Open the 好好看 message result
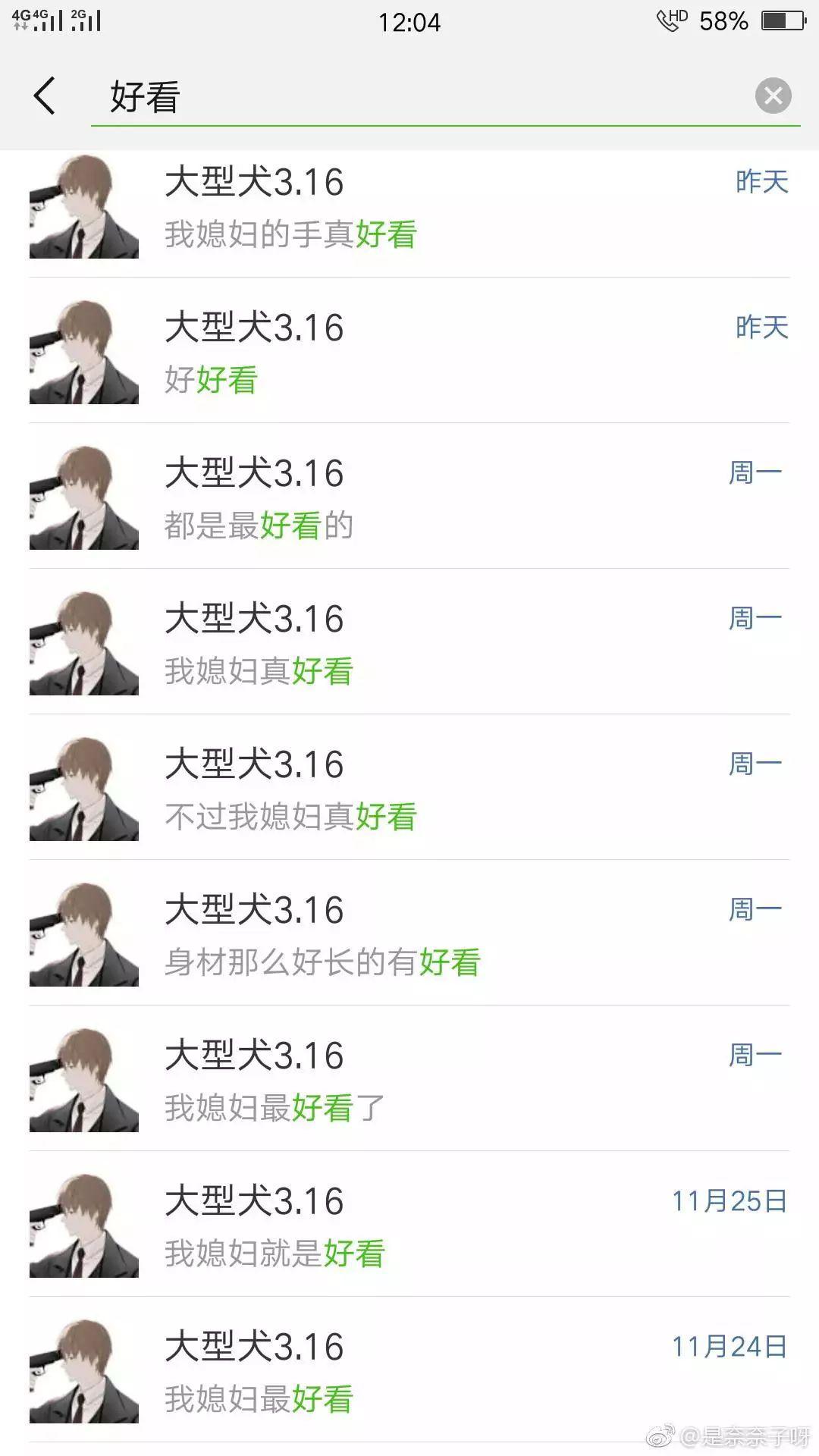The height and width of the screenshot is (1456, 819). click(409, 350)
